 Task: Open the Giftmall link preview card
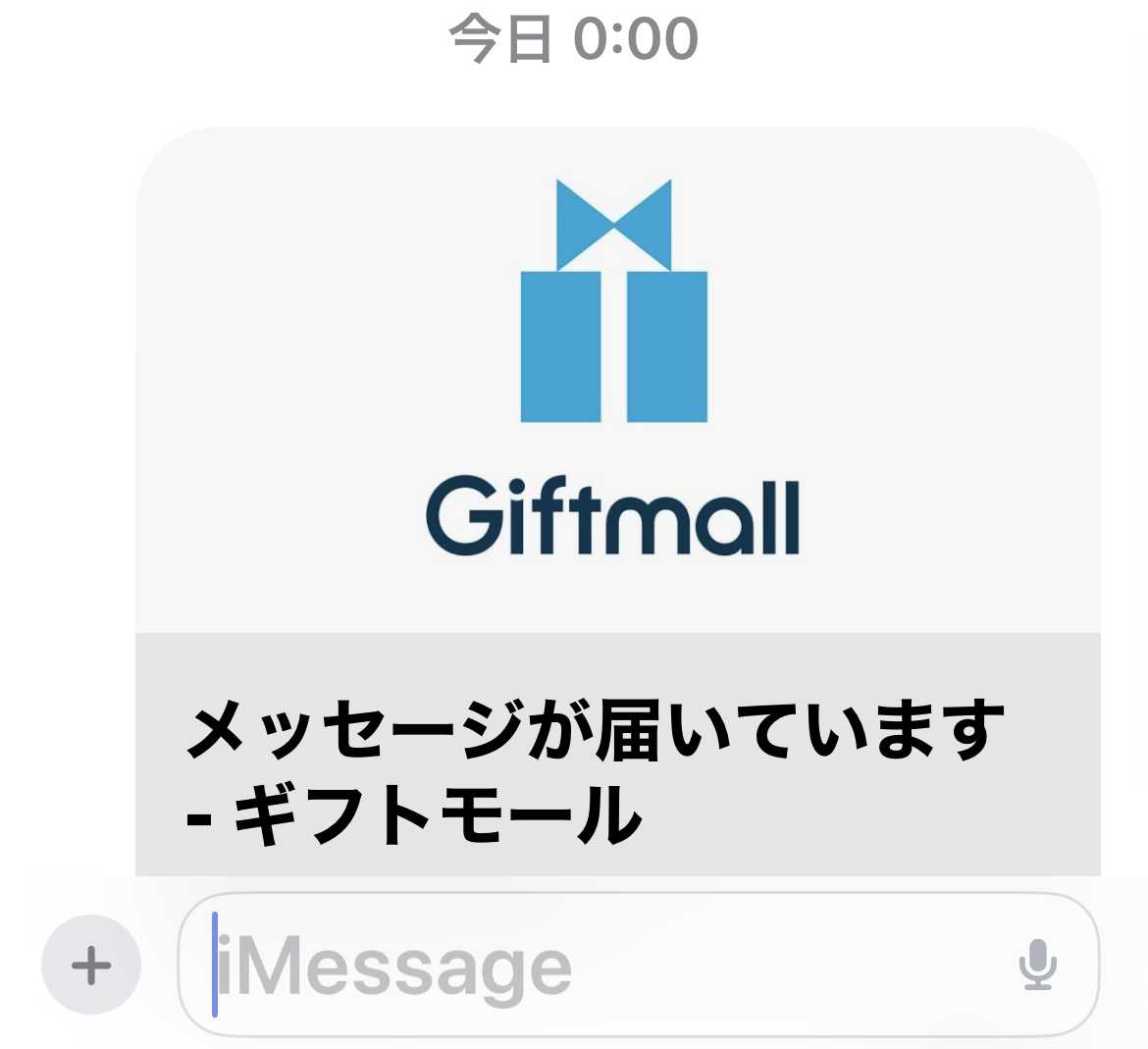[616, 491]
